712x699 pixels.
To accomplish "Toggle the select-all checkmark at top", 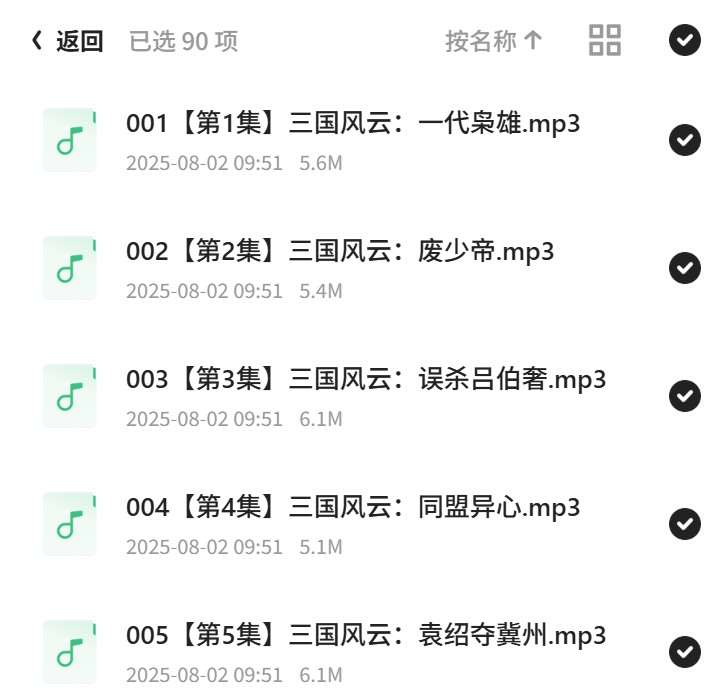I will [x=685, y=40].
